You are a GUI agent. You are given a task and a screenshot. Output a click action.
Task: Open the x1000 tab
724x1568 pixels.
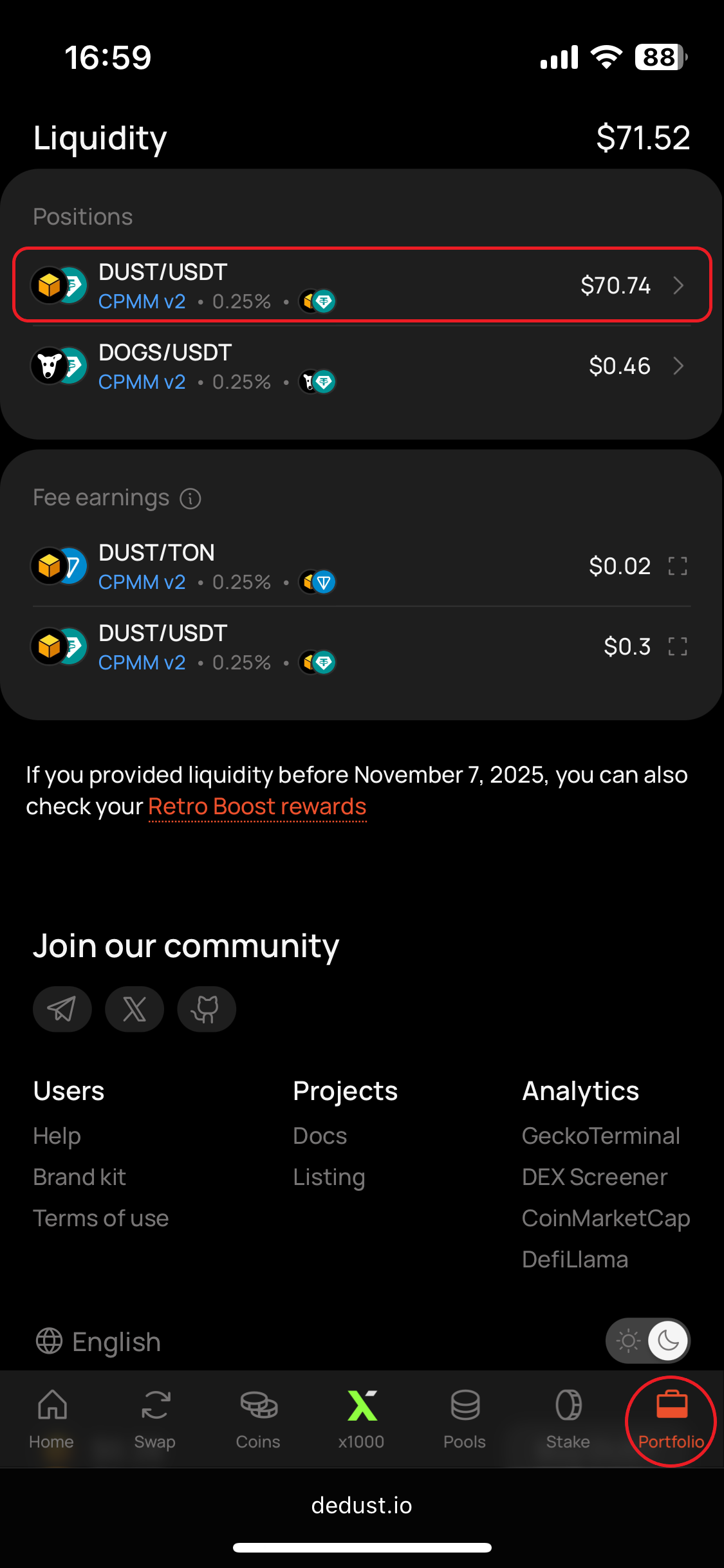[x=362, y=1418]
